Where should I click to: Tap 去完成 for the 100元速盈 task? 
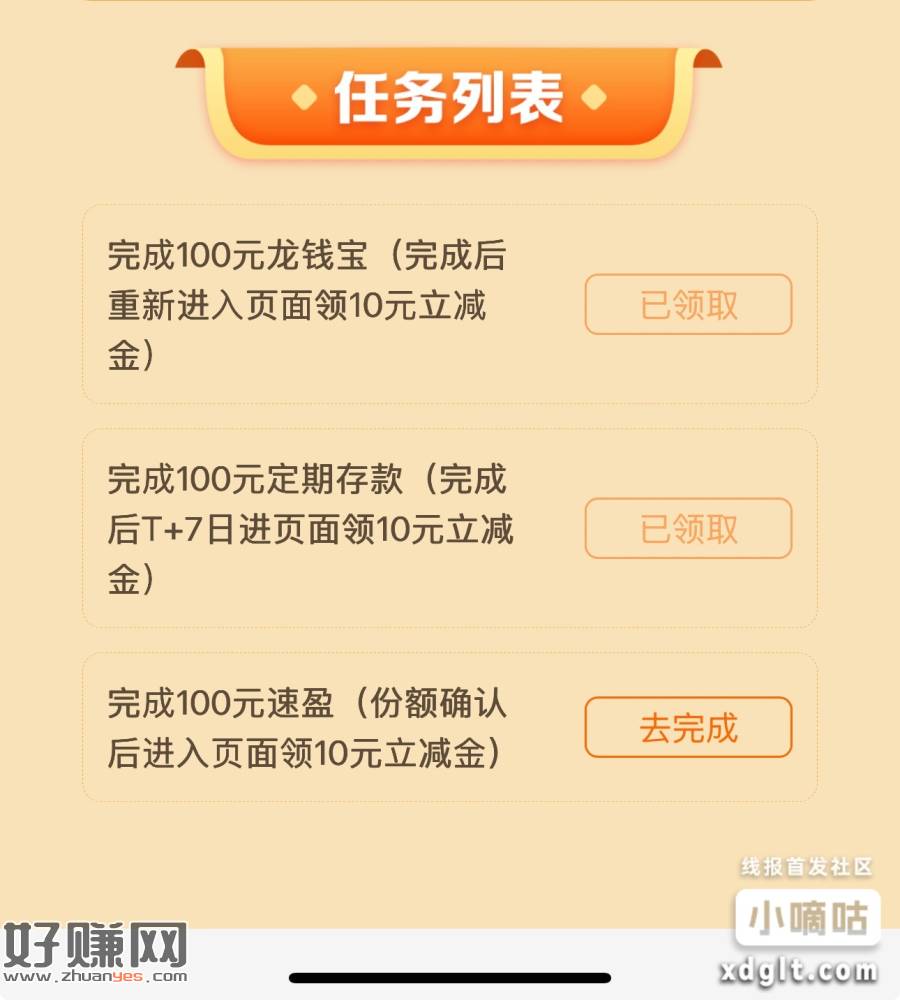pos(688,727)
